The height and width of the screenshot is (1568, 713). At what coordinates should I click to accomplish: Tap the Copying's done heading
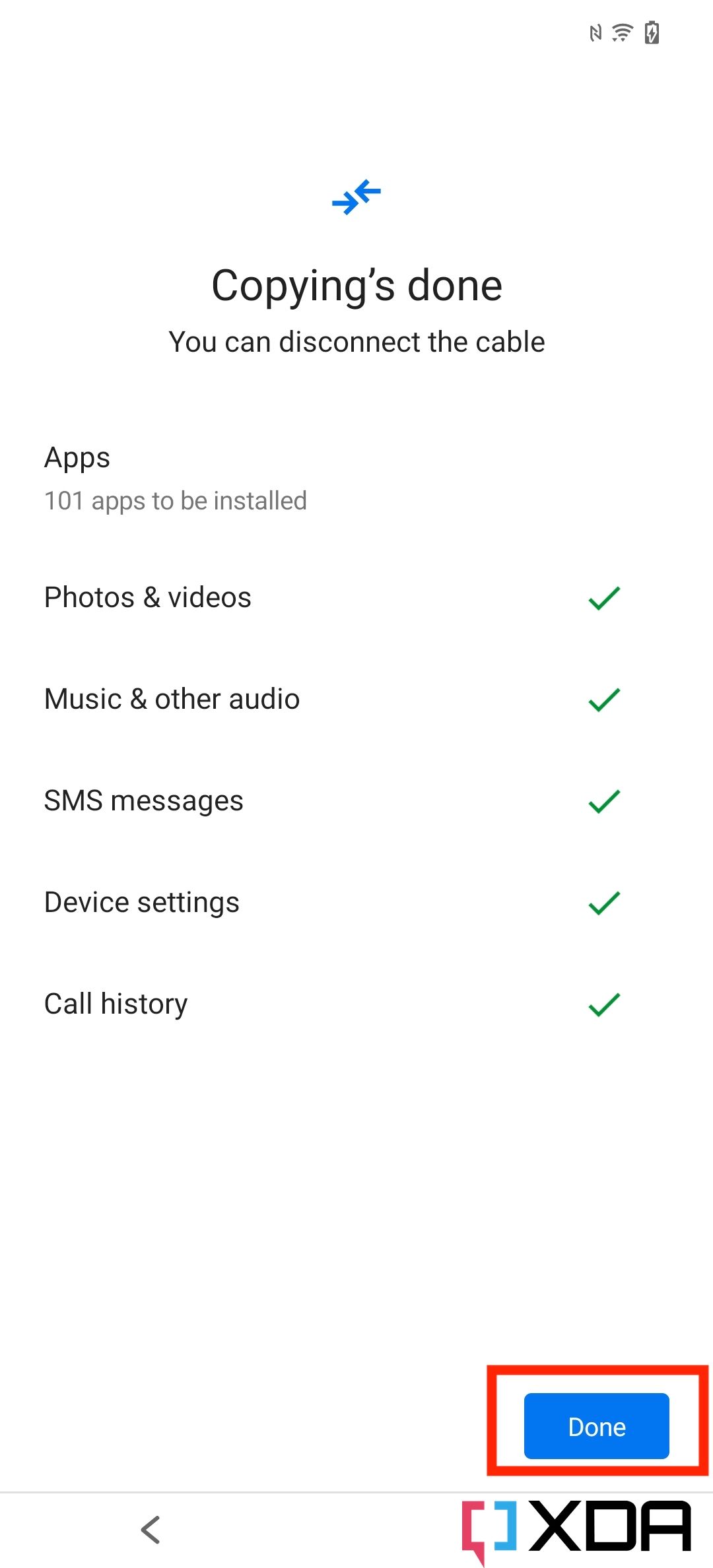356,284
